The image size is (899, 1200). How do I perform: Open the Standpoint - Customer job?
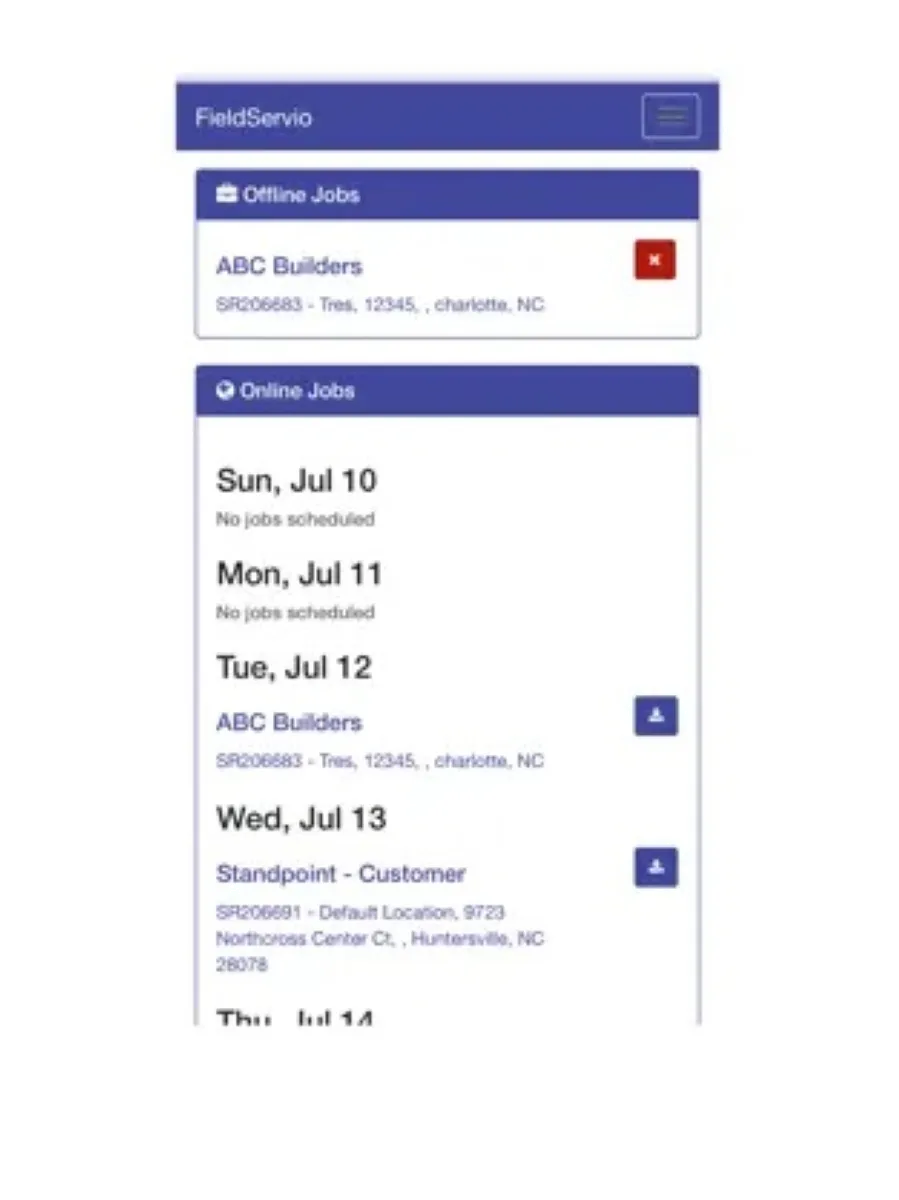[x=341, y=874]
